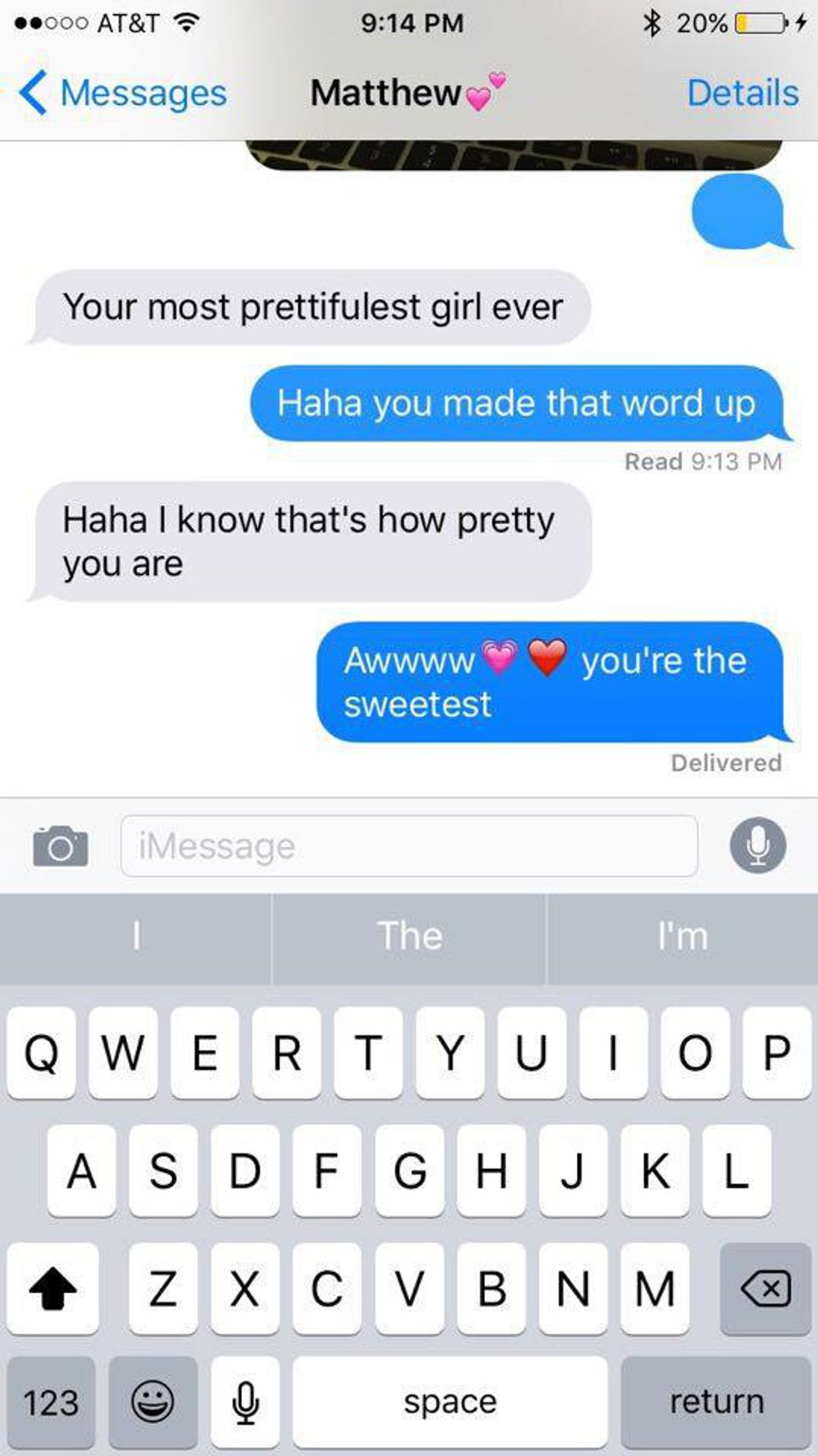
Task: Tap the iMessage text field
Action: click(409, 846)
